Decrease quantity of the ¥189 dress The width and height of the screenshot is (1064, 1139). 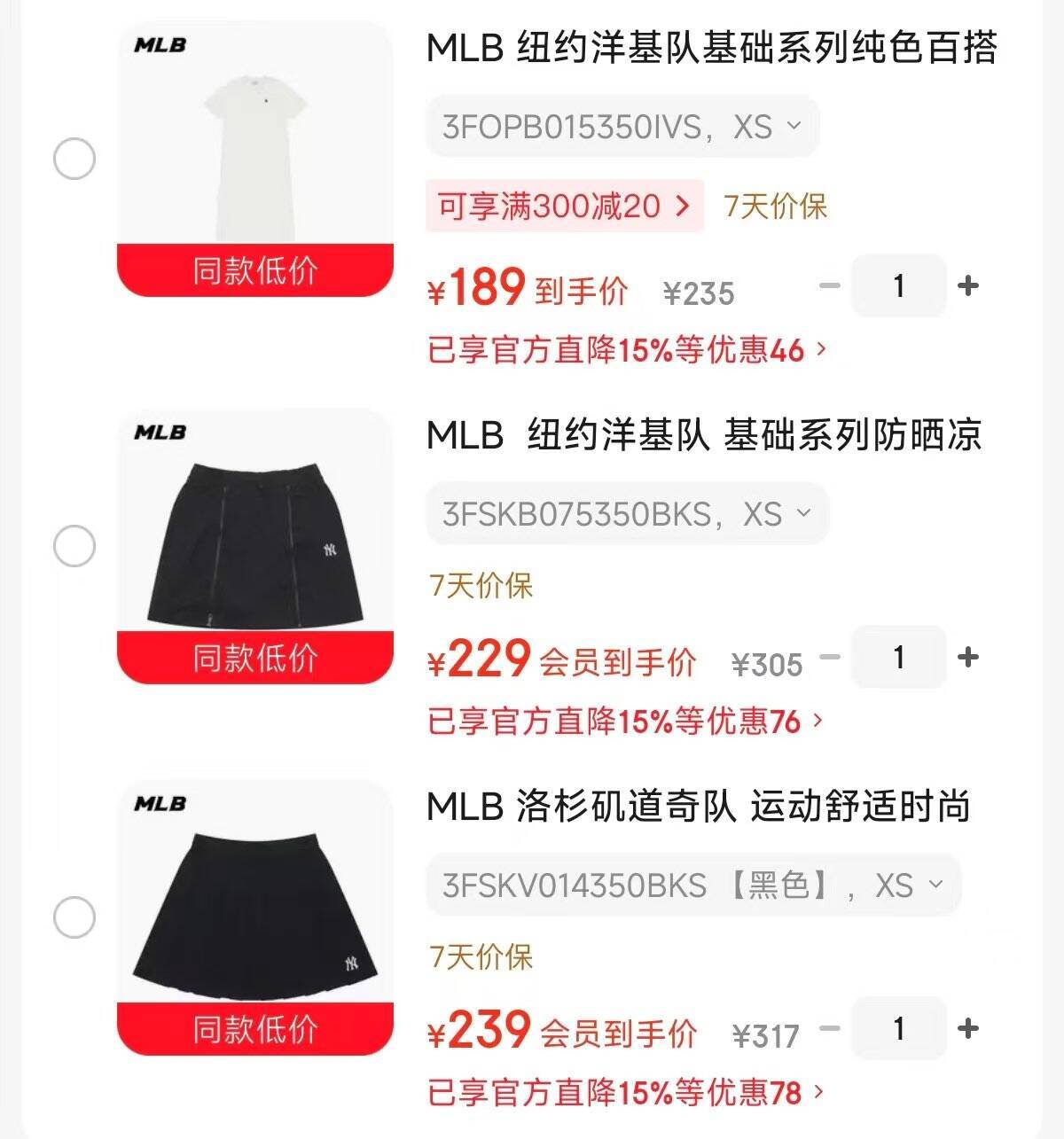(x=829, y=285)
